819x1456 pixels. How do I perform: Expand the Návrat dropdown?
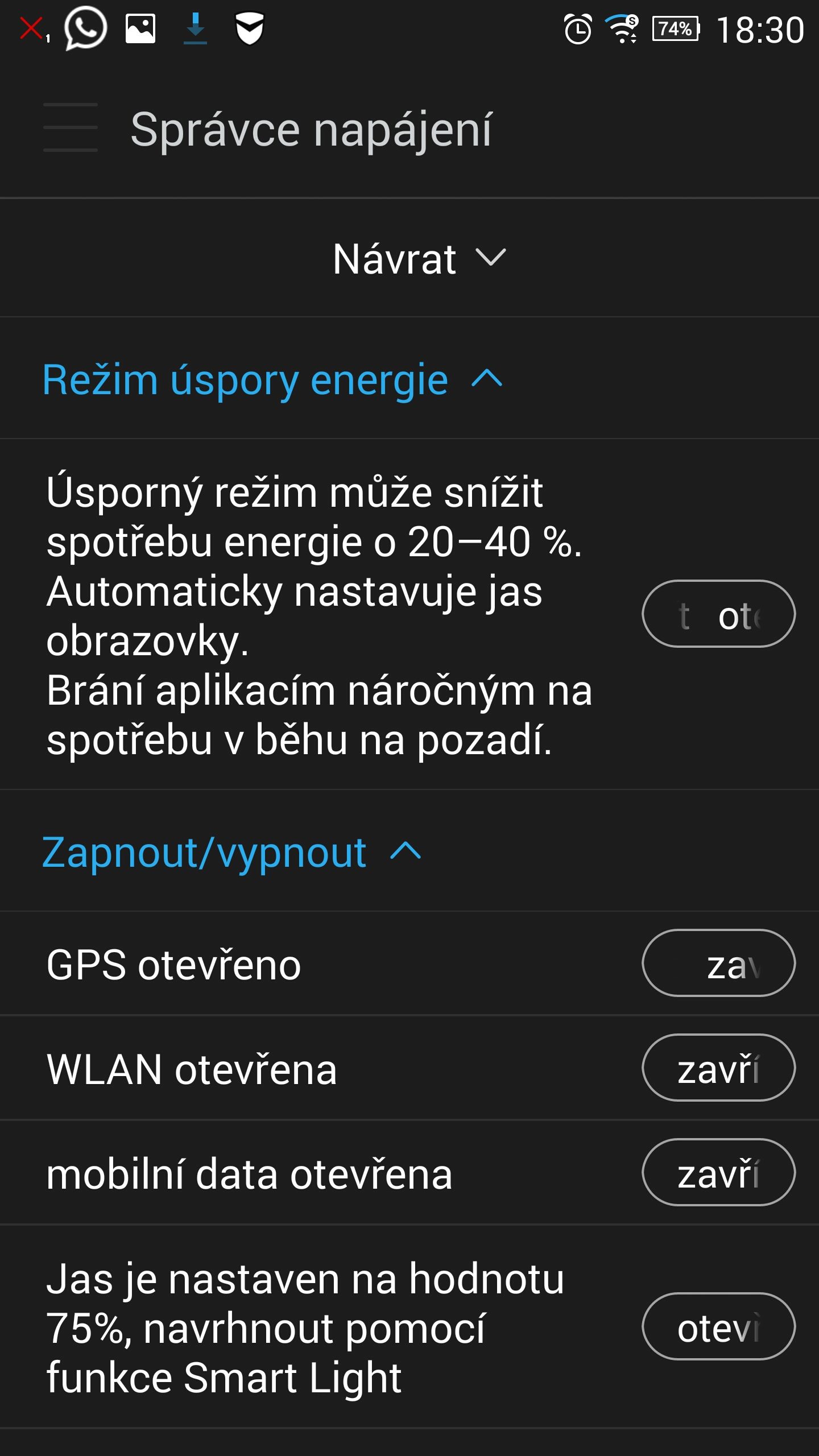tap(419, 259)
